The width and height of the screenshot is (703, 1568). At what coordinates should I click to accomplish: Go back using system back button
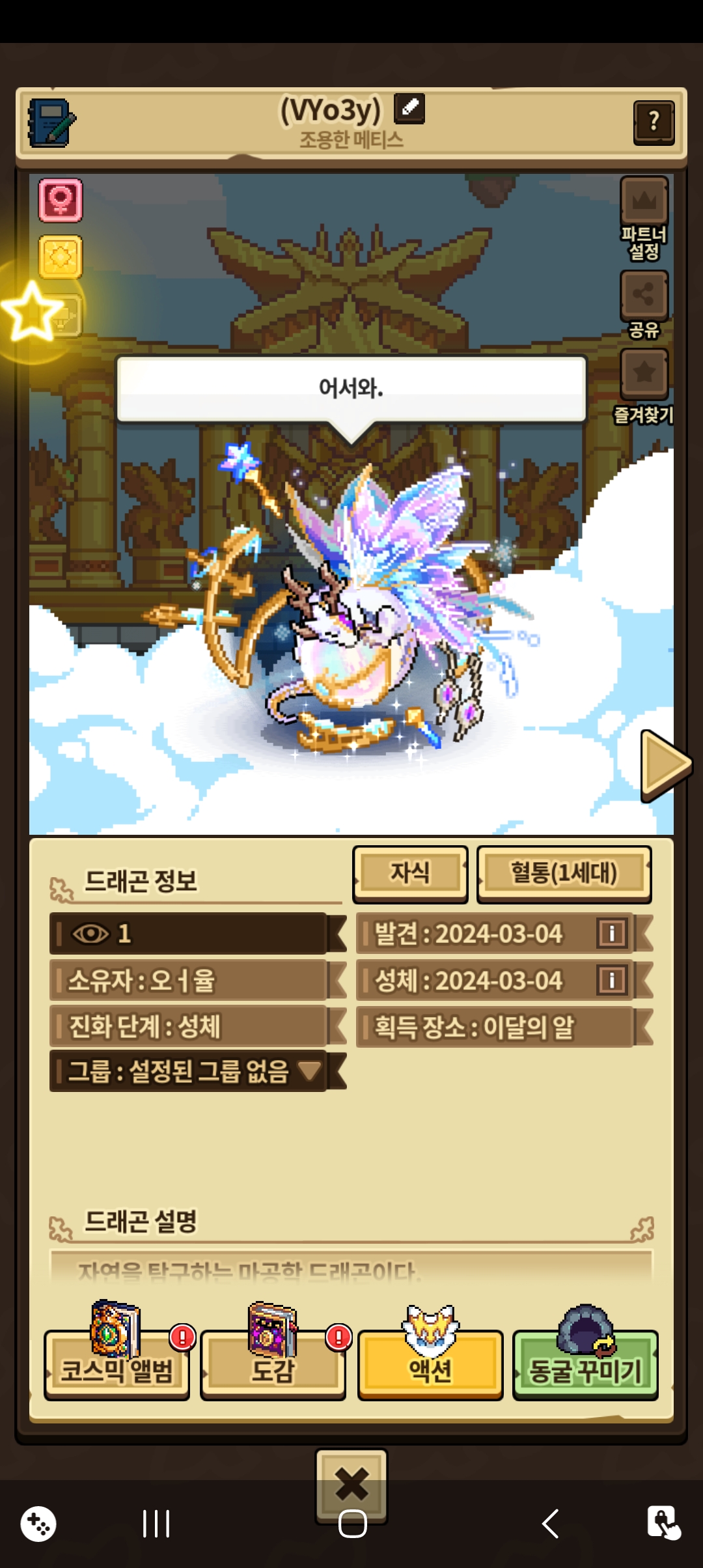coord(550,1524)
